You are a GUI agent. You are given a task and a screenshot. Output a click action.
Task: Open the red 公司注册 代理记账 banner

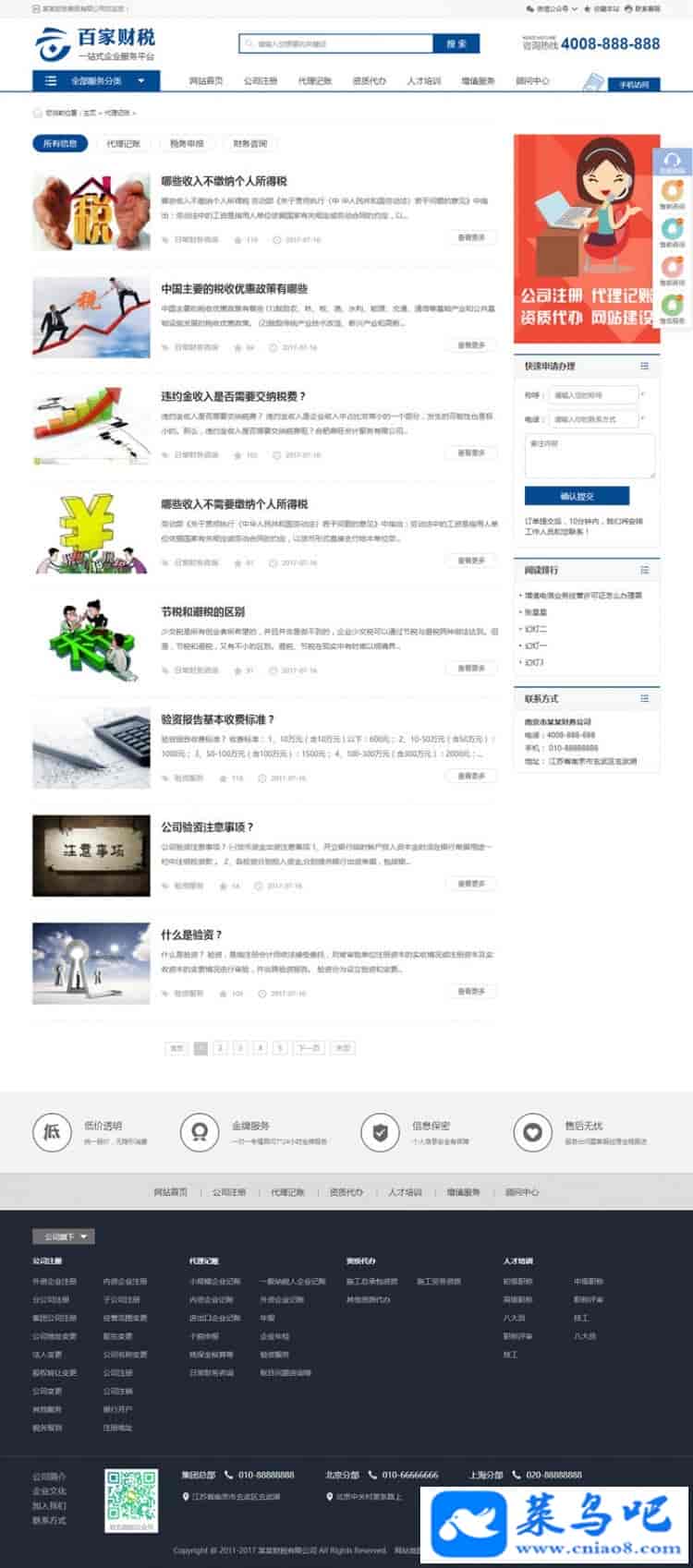[587, 239]
